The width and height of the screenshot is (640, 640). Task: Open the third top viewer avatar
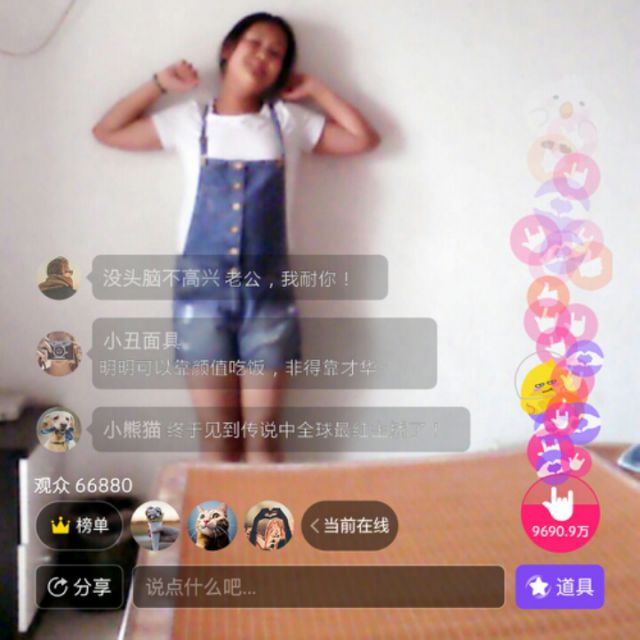[x=269, y=526]
